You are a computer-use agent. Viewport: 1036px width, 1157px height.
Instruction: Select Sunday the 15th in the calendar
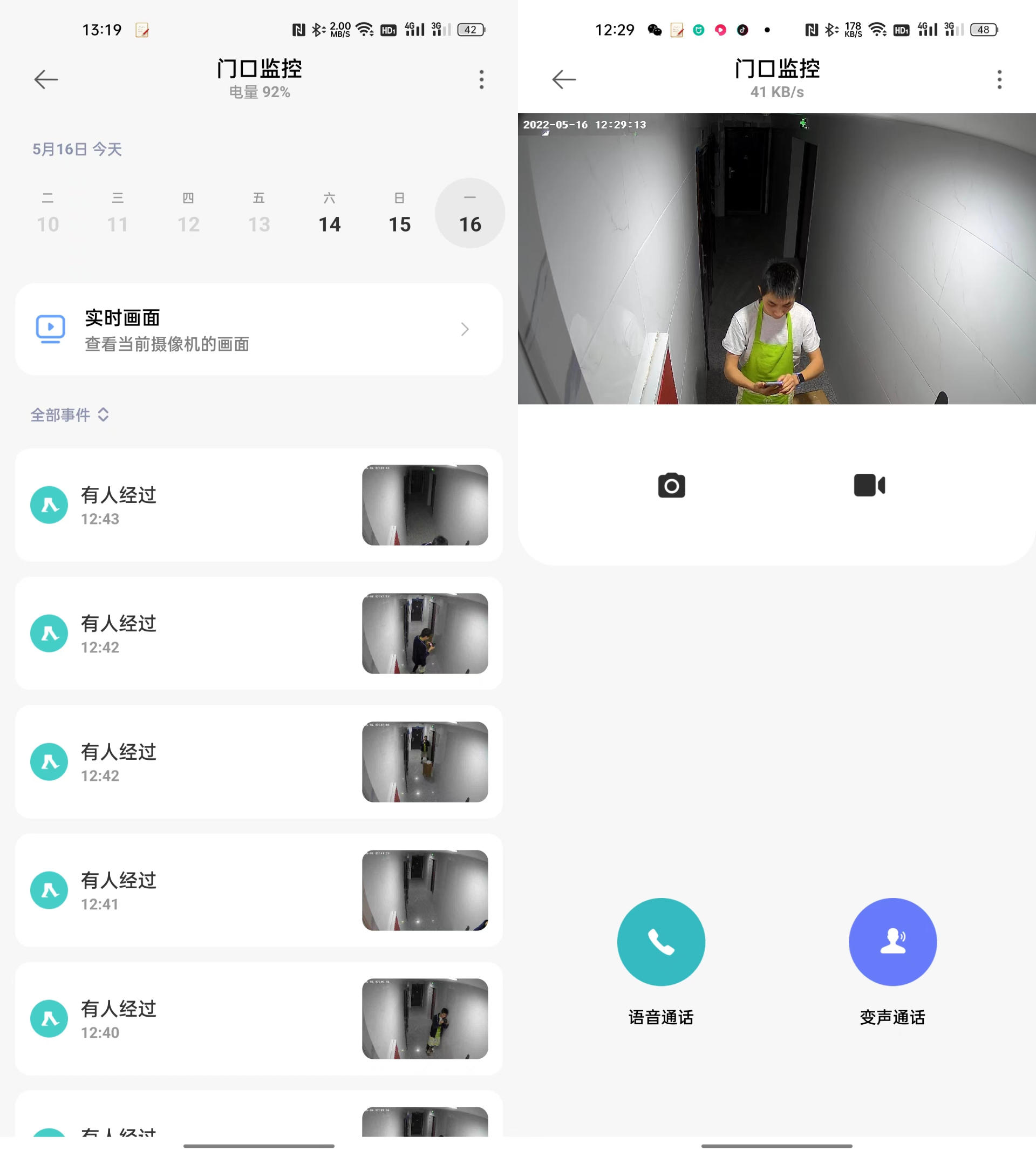click(400, 214)
